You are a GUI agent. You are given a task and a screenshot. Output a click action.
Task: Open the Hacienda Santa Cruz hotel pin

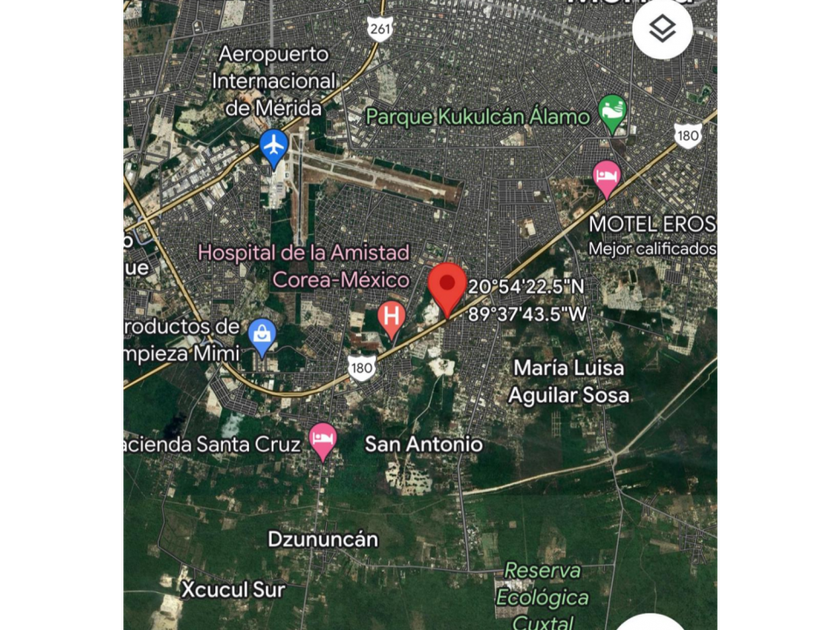pyautogui.click(x=322, y=439)
